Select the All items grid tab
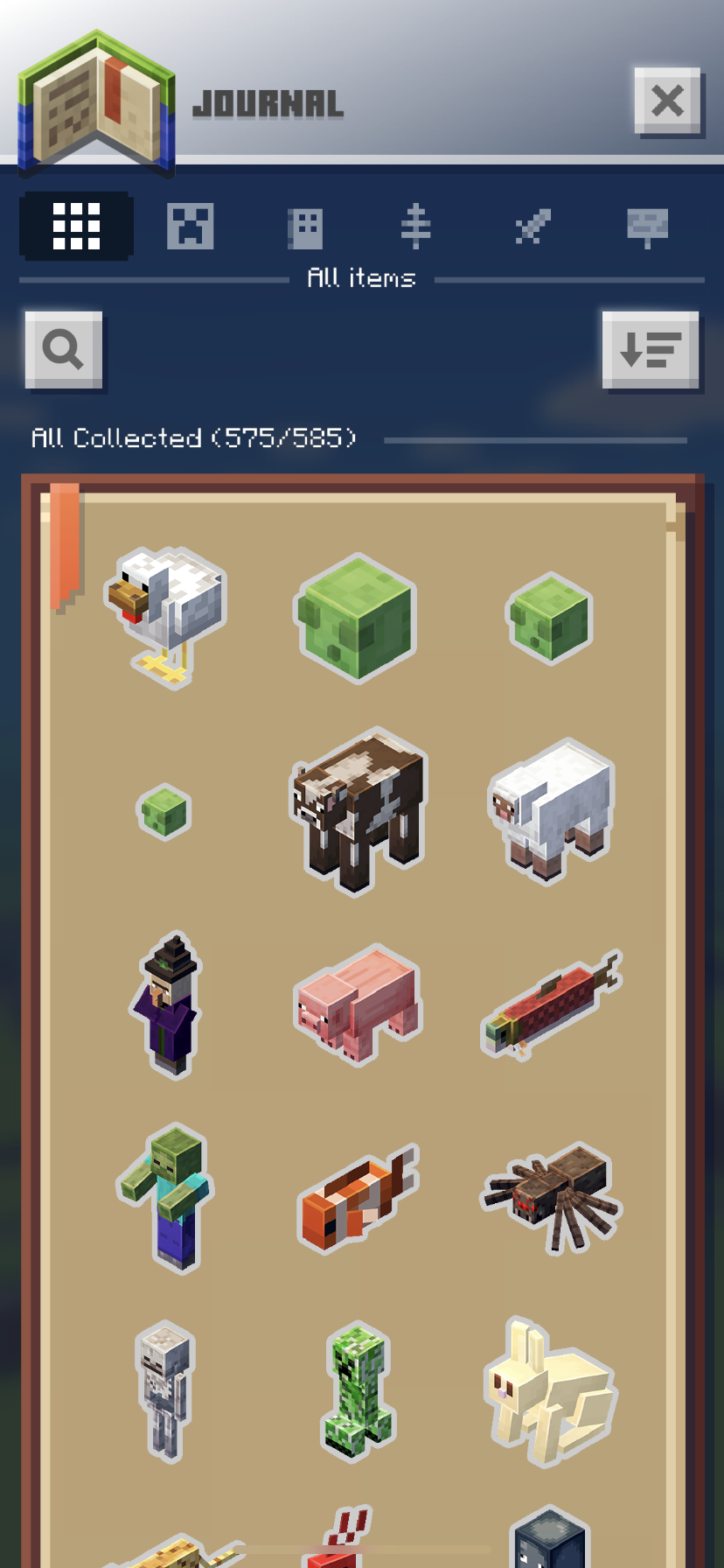The width and height of the screenshot is (724, 1568). click(x=76, y=227)
